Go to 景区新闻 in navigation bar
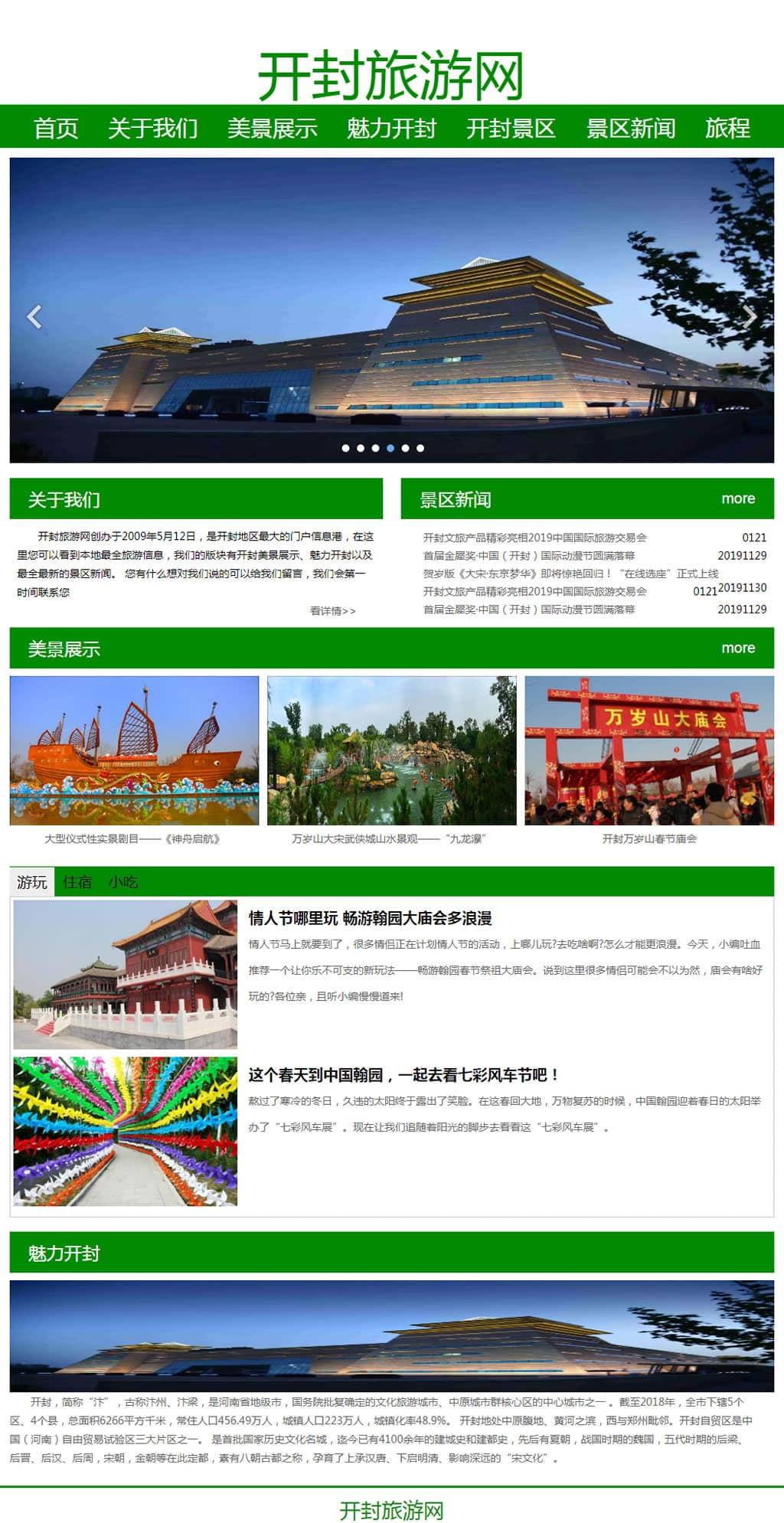784x1523 pixels. [630, 128]
